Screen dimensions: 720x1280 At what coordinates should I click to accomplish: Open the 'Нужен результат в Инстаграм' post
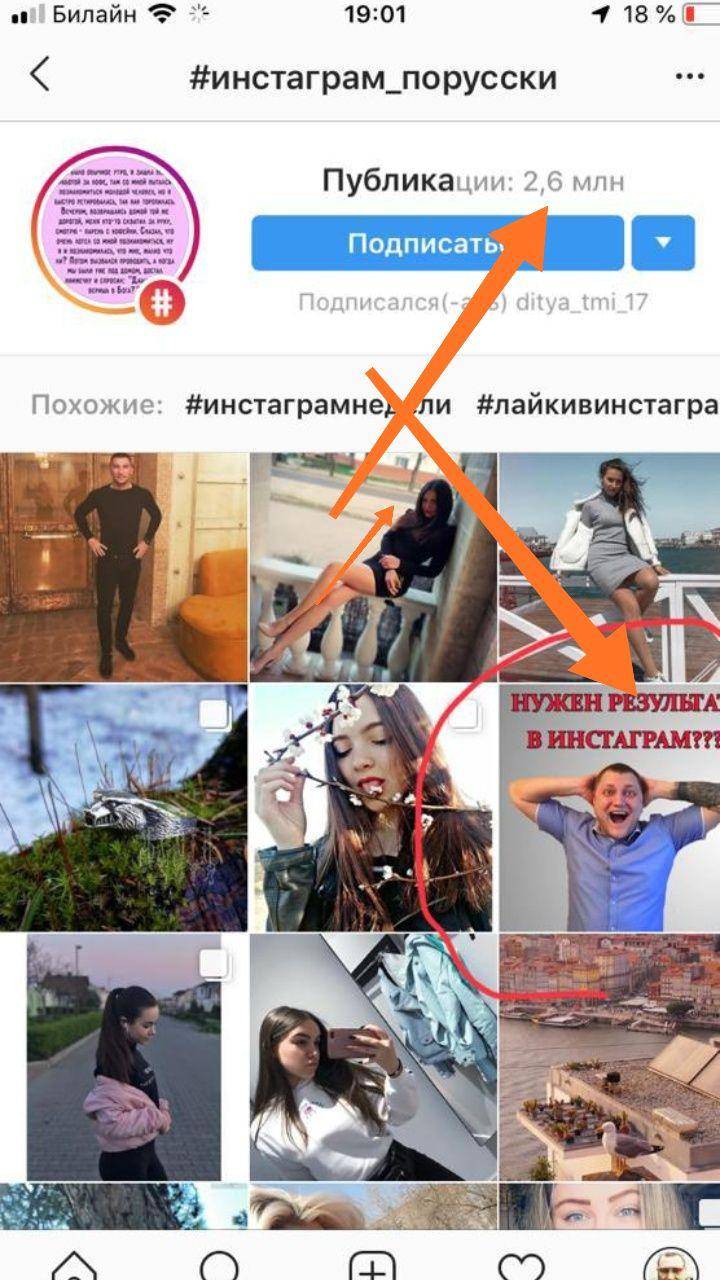(x=609, y=808)
